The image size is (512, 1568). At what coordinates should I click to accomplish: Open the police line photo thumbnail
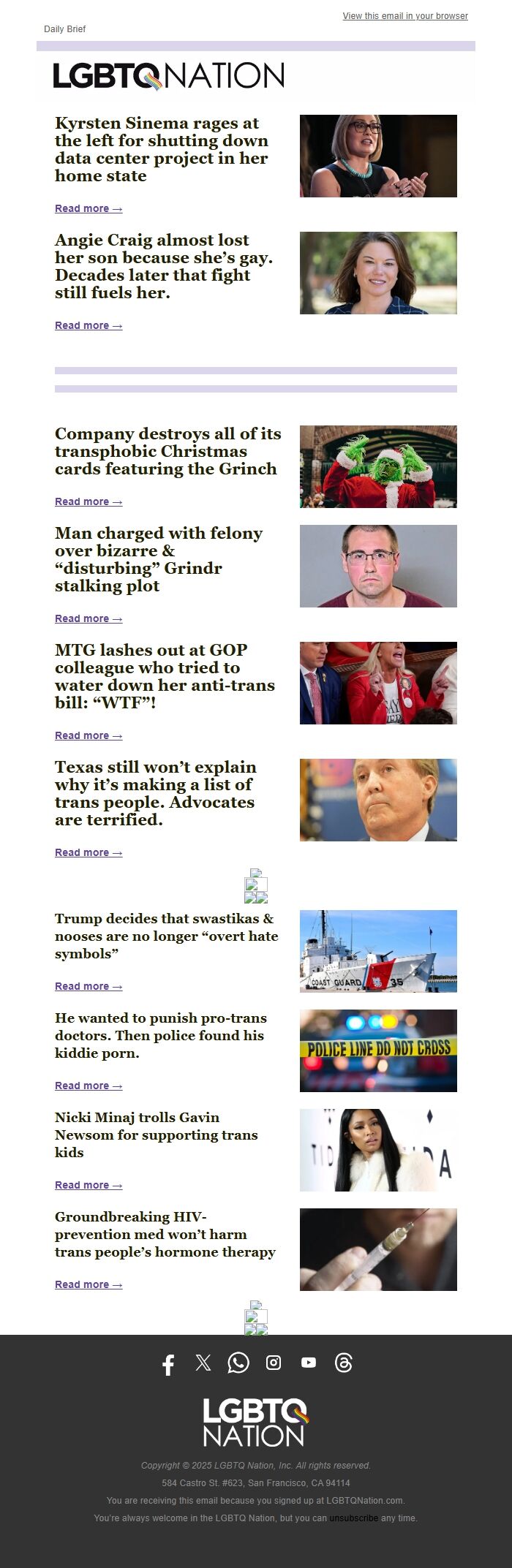[x=378, y=1050]
